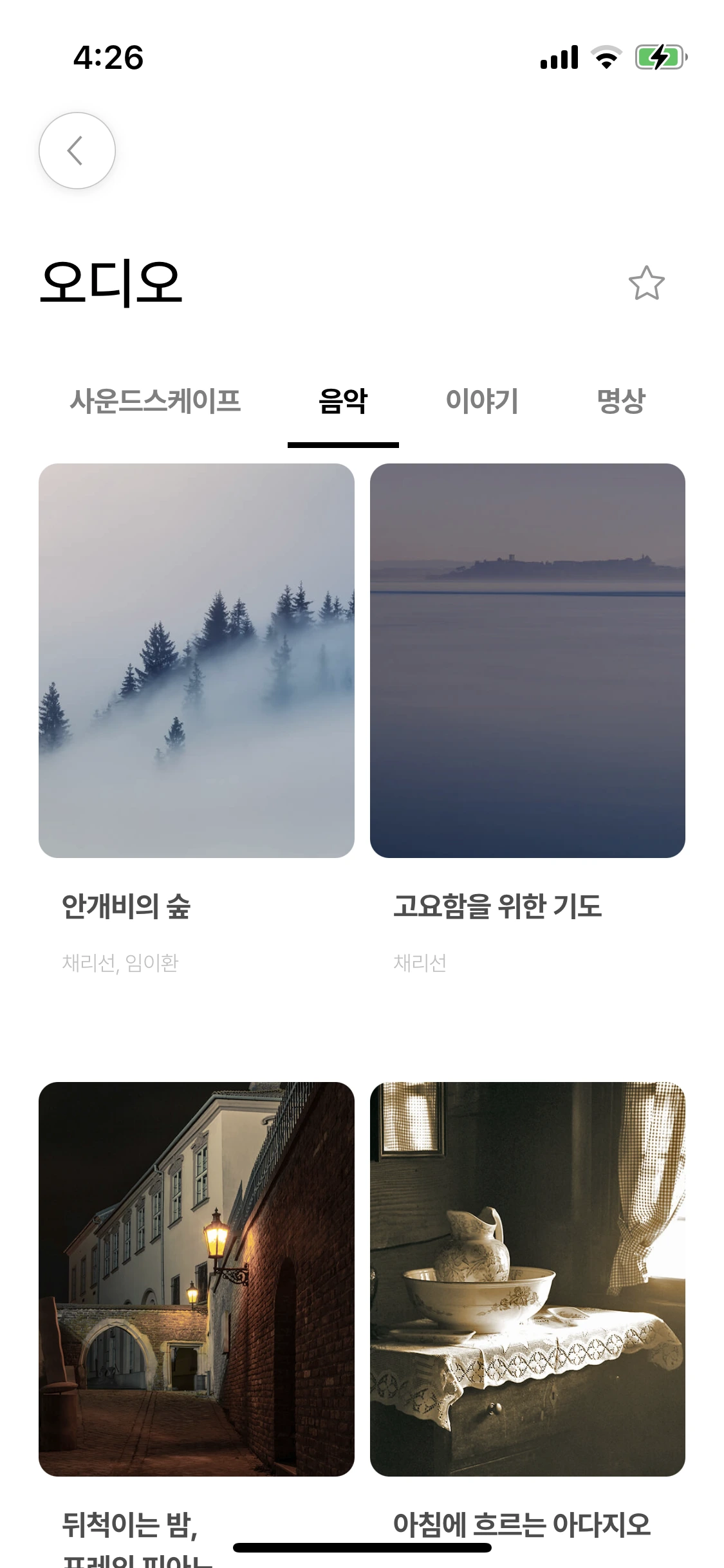Select the 음악 tab
The width and height of the screenshot is (724, 1568).
pyautogui.click(x=343, y=401)
